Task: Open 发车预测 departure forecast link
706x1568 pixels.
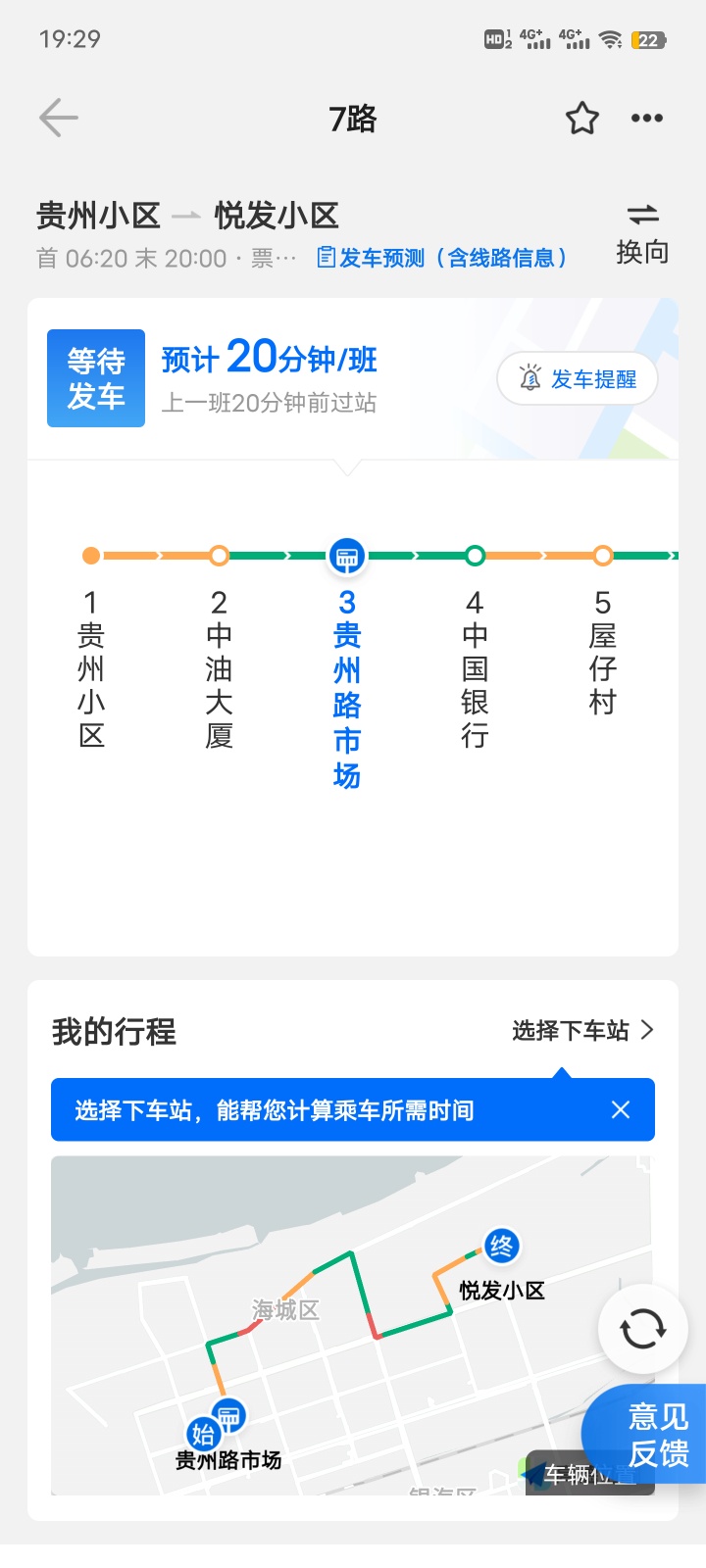Action: [x=441, y=258]
